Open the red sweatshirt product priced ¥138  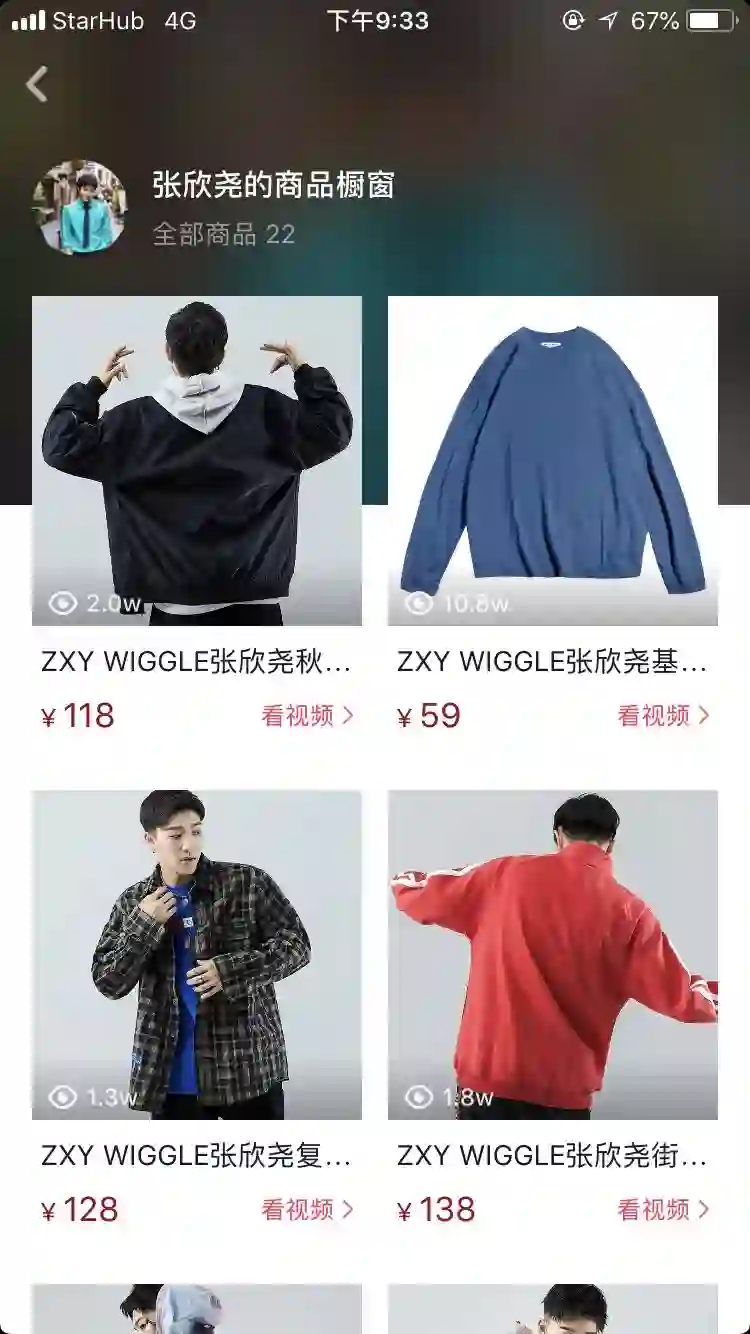tap(553, 955)
